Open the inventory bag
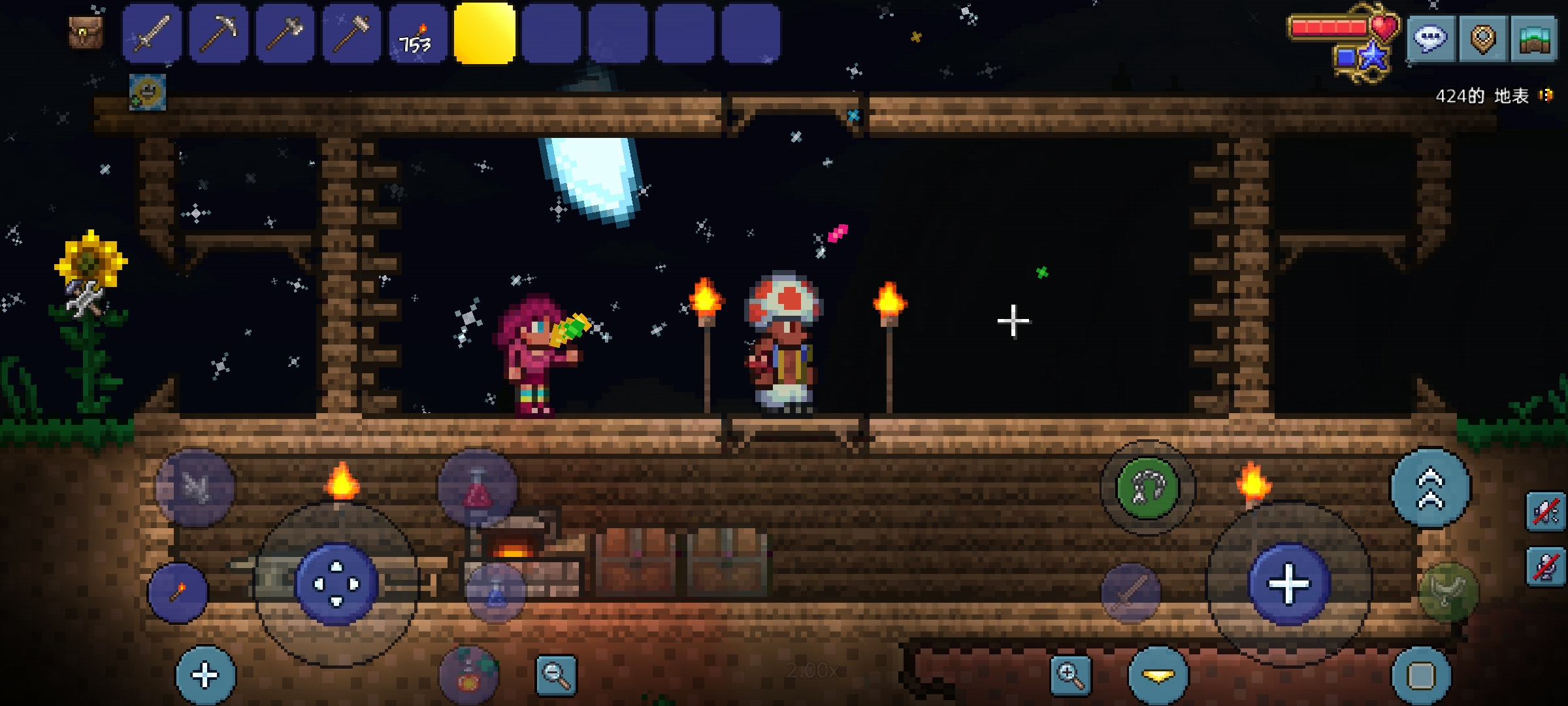Image resolution: width=1568 pixels, height=706 pixels. coord(86,33)
